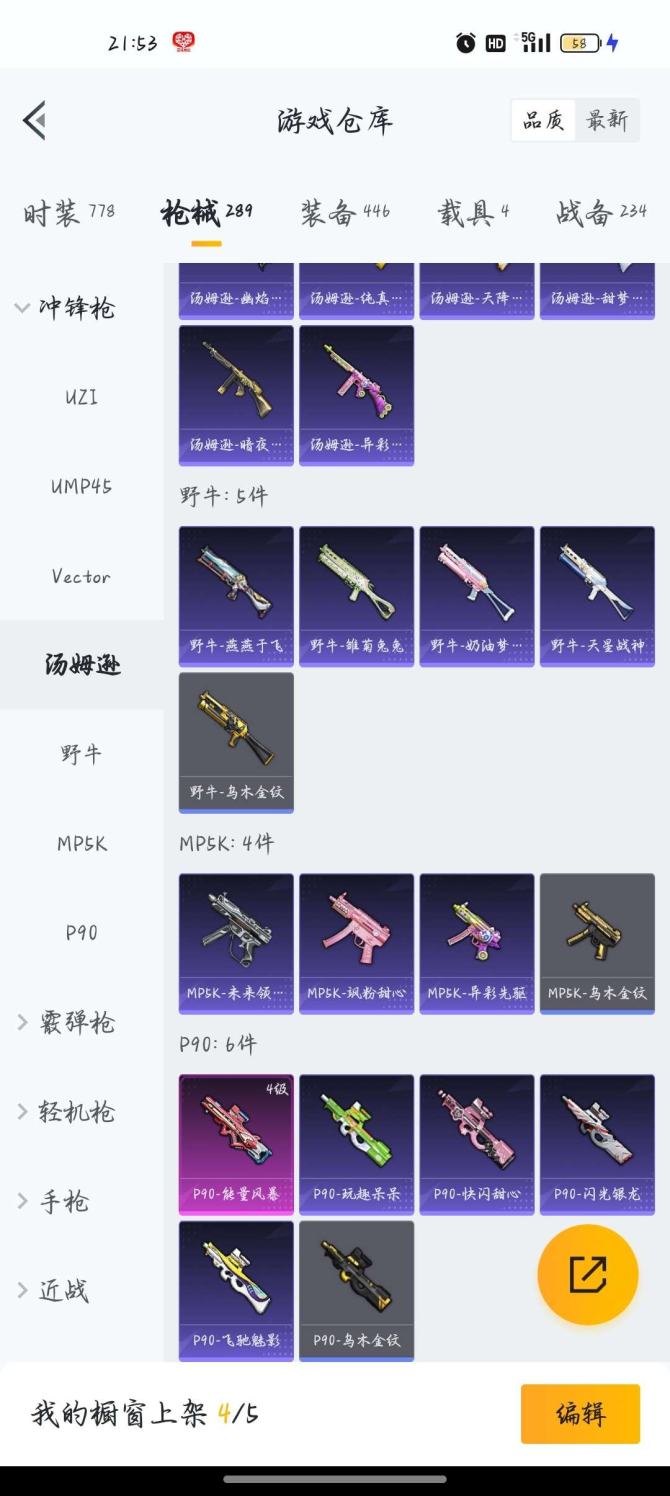This screenshot has width=670, height=1496.
Task: Switch to the 战备 tab
Action: coord(601,212)
